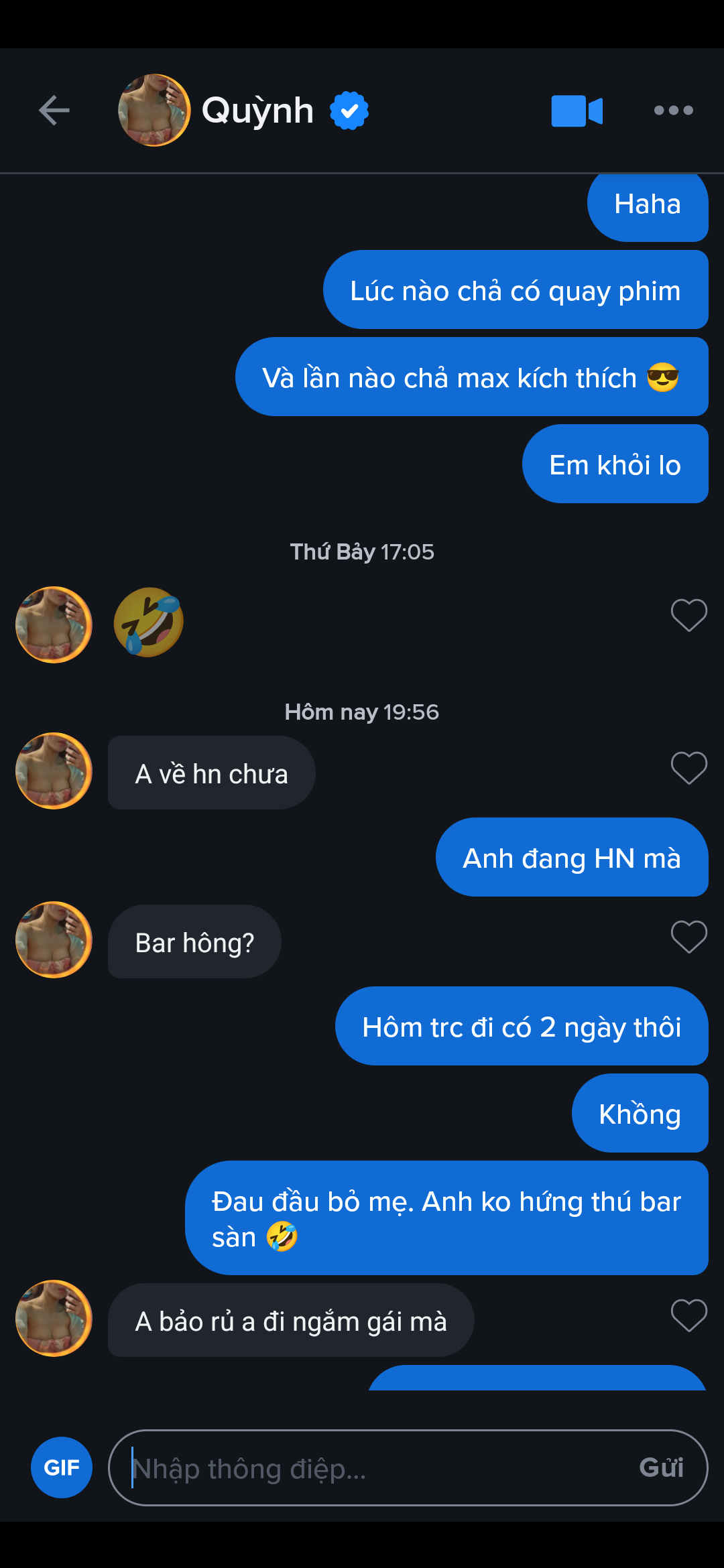724x1568 pixels.
Task: Focus the "Nhập thông điệp..." message field
Action: pyautogui.click(x=375, y=1467)
